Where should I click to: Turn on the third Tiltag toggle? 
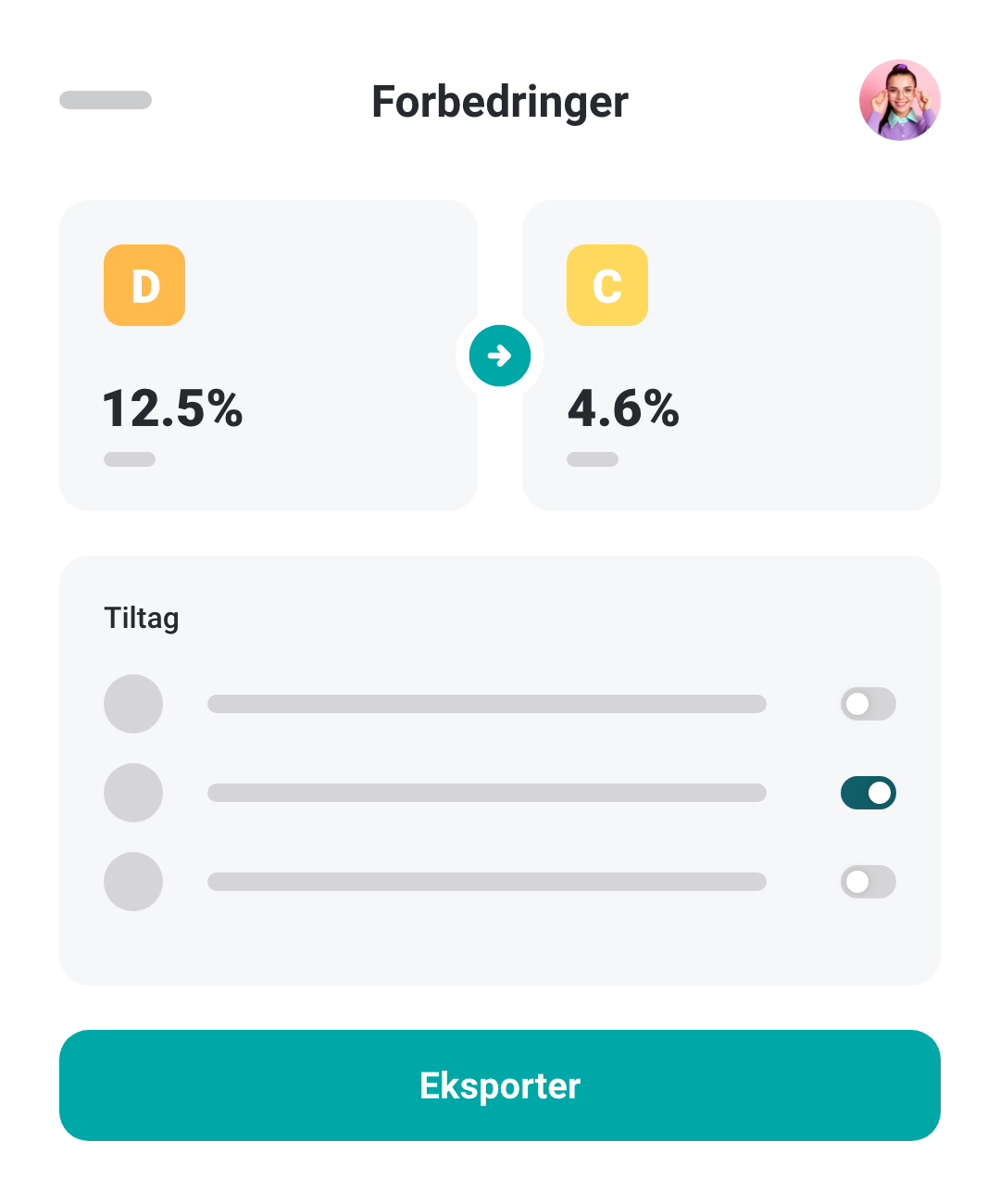(x=868, y=882)
